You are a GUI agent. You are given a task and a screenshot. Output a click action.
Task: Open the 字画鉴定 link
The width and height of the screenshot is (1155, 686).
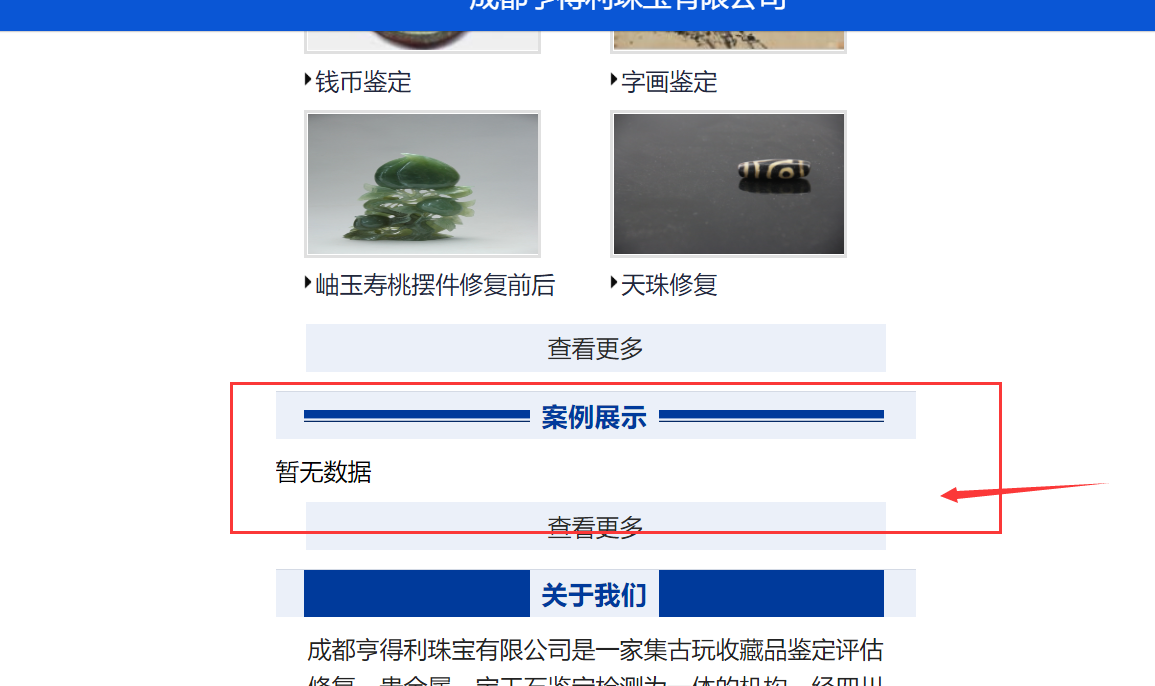coord(669,82)
